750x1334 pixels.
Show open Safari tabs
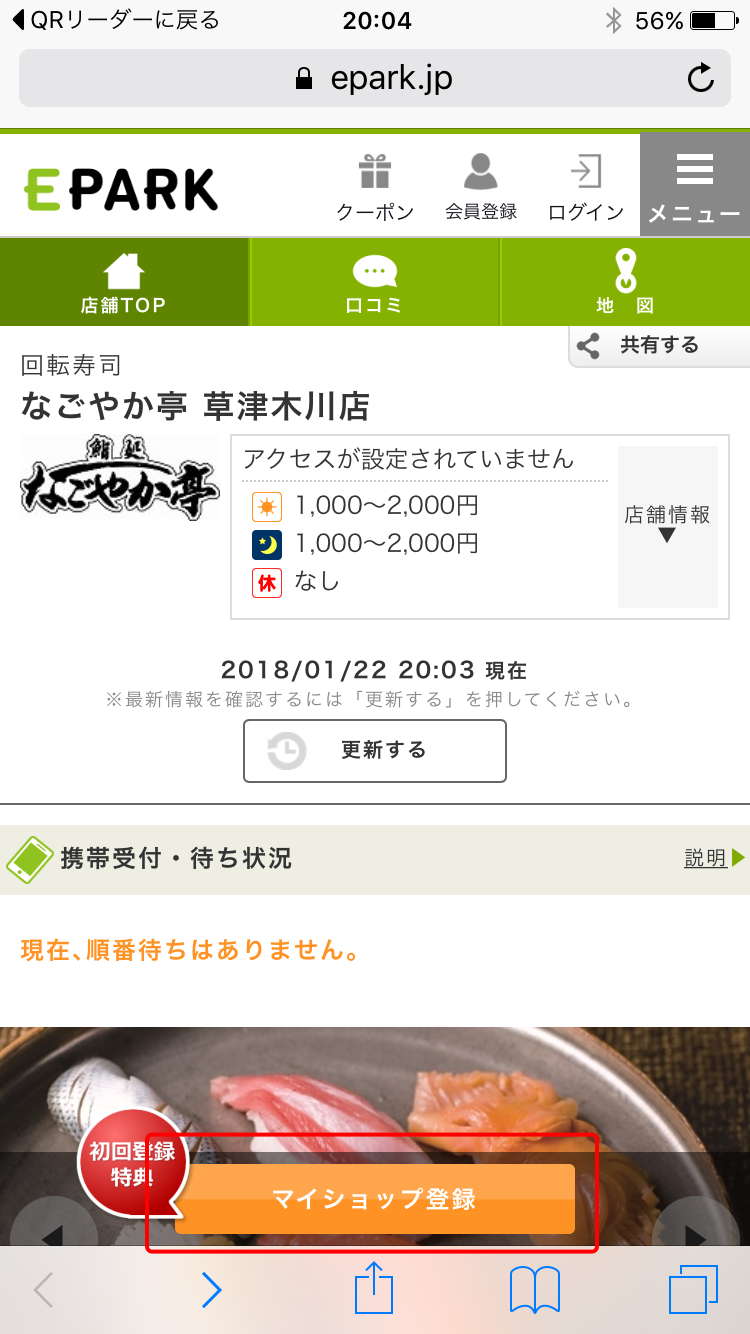(694, 1290)
